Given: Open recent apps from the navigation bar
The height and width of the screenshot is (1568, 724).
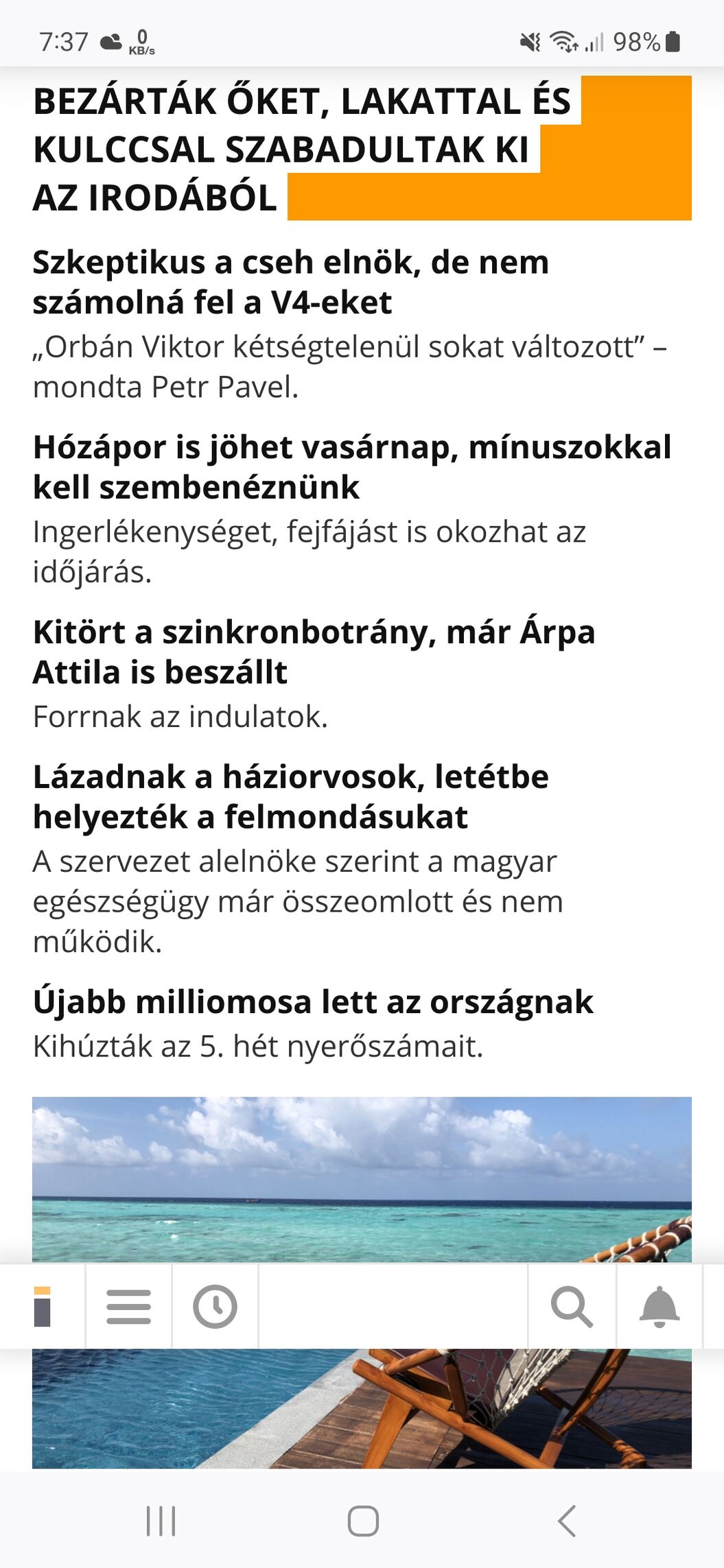Looking at the screenshot, I should (161, 1521).
